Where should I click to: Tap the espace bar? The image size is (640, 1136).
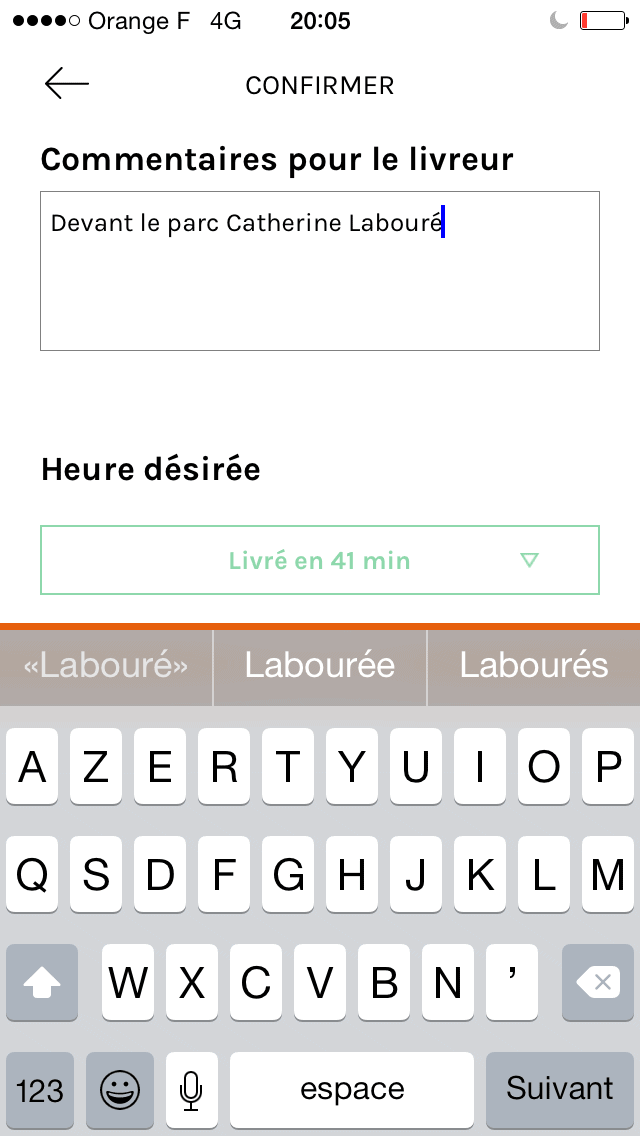pyautogui.click(x=352, y=1089)
